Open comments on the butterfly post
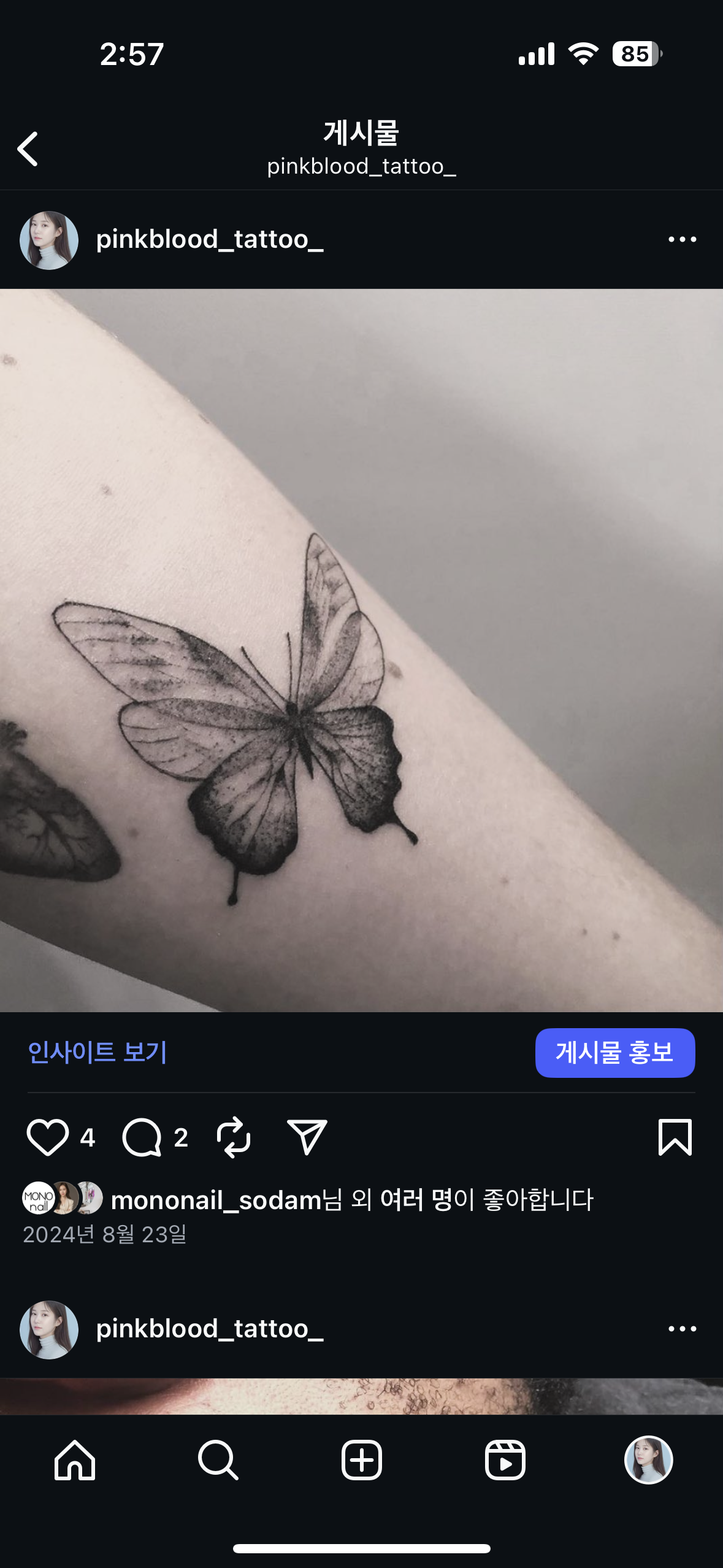 coord(142,1137)
